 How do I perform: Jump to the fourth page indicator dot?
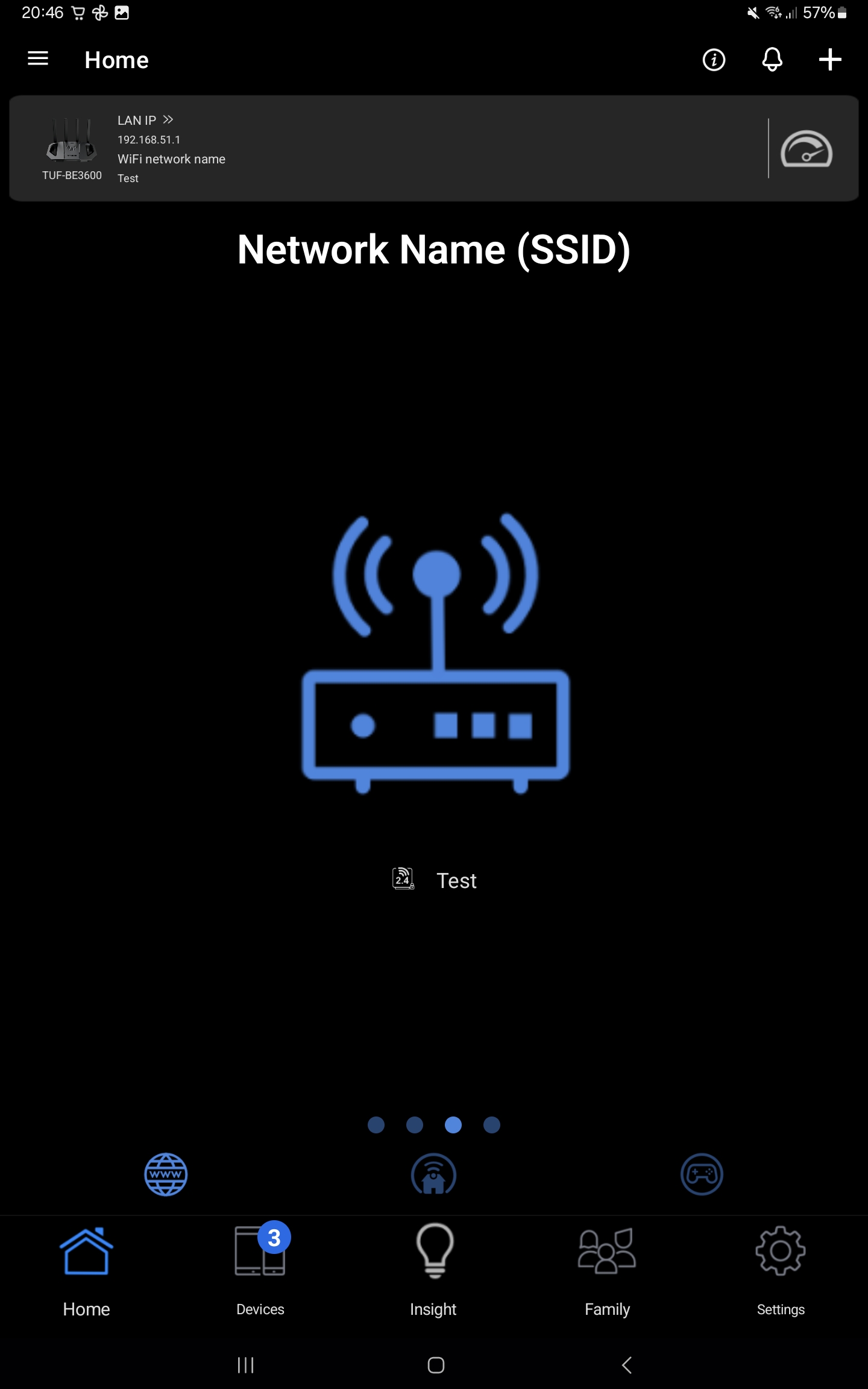click(492, 1125)
